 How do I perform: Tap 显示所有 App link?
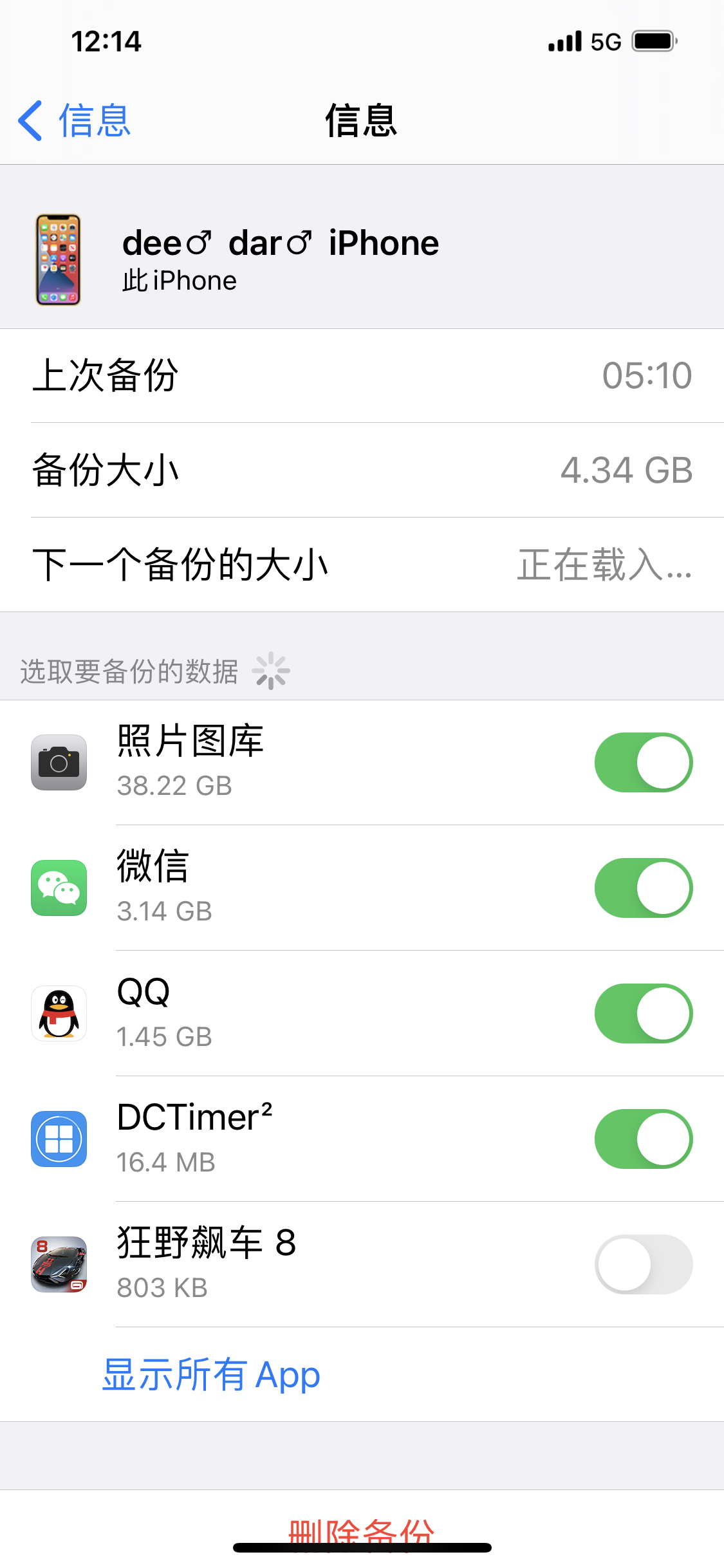click(211, 1375)
